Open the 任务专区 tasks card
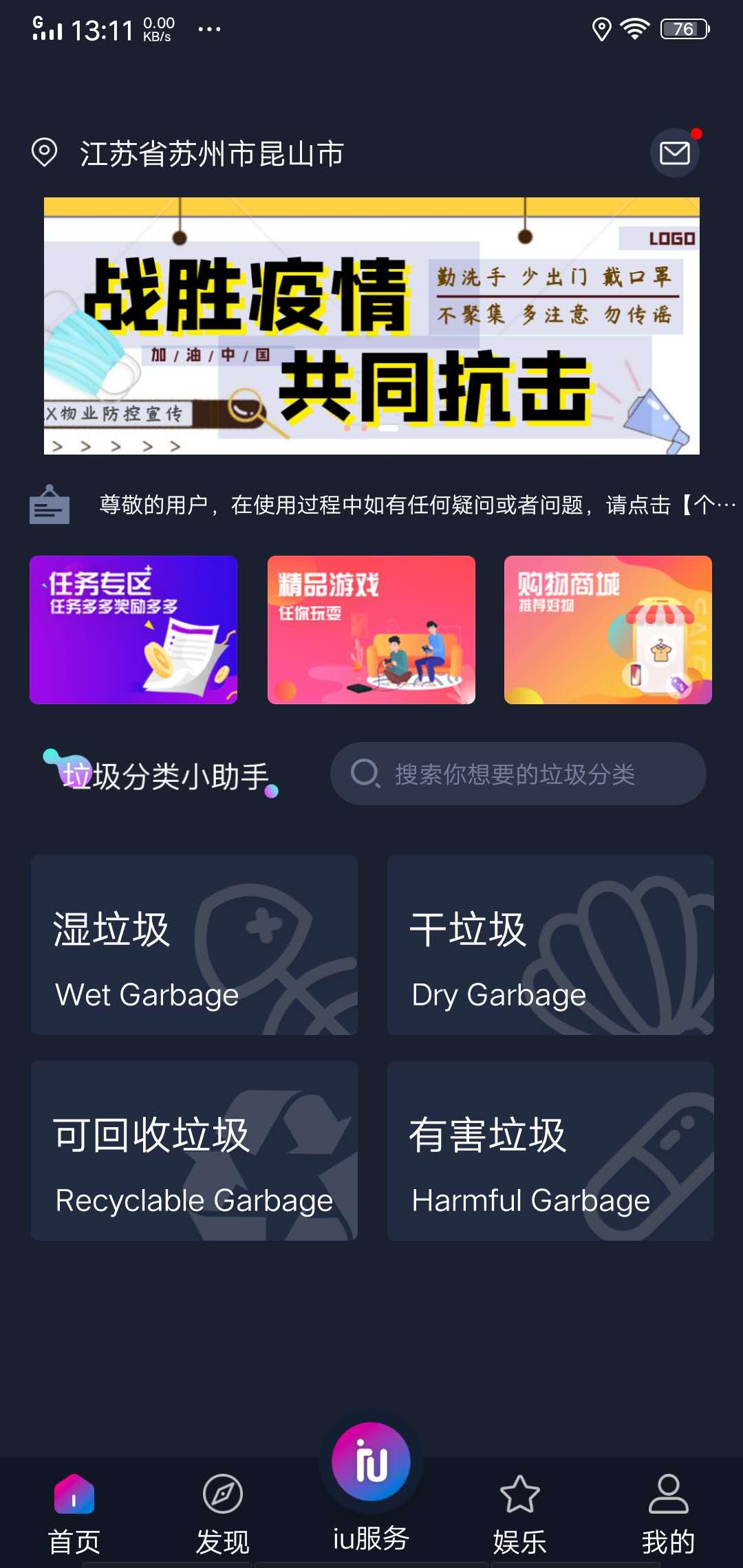743x1568 pixels. tap(133, 630)
